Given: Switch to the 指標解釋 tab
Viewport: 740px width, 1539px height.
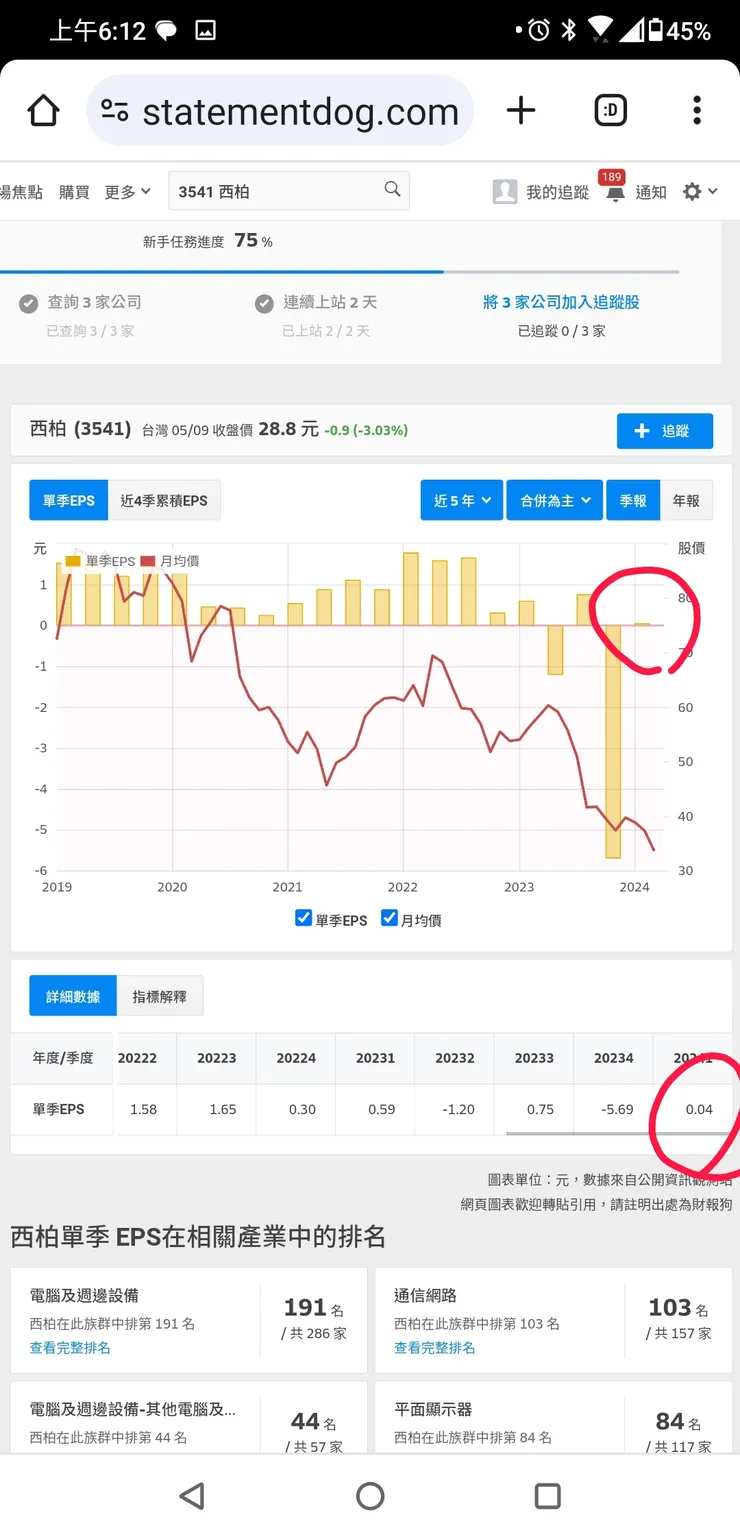Looking at the screenshot, I should [x=160, y=995].
